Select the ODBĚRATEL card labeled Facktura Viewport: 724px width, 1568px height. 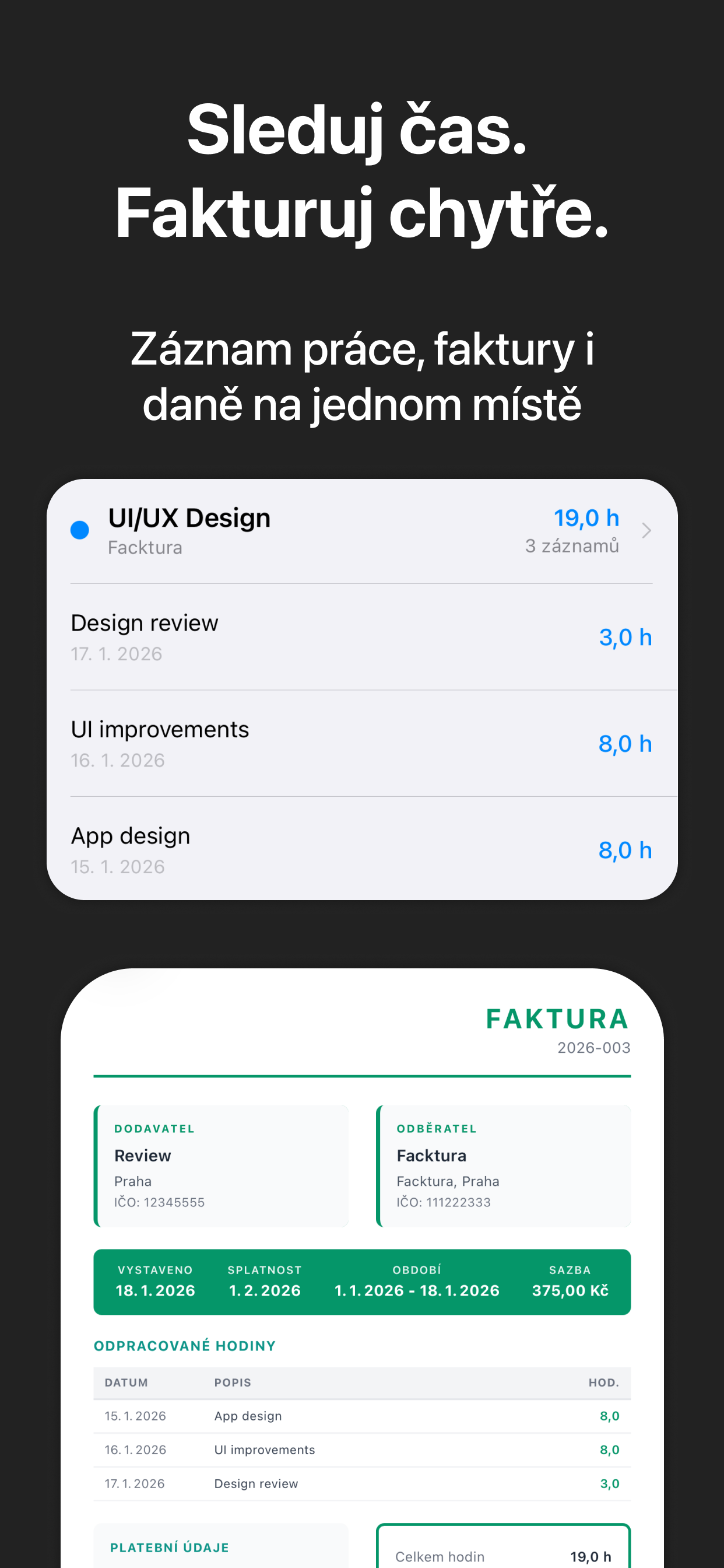[x=504, y=1165]
